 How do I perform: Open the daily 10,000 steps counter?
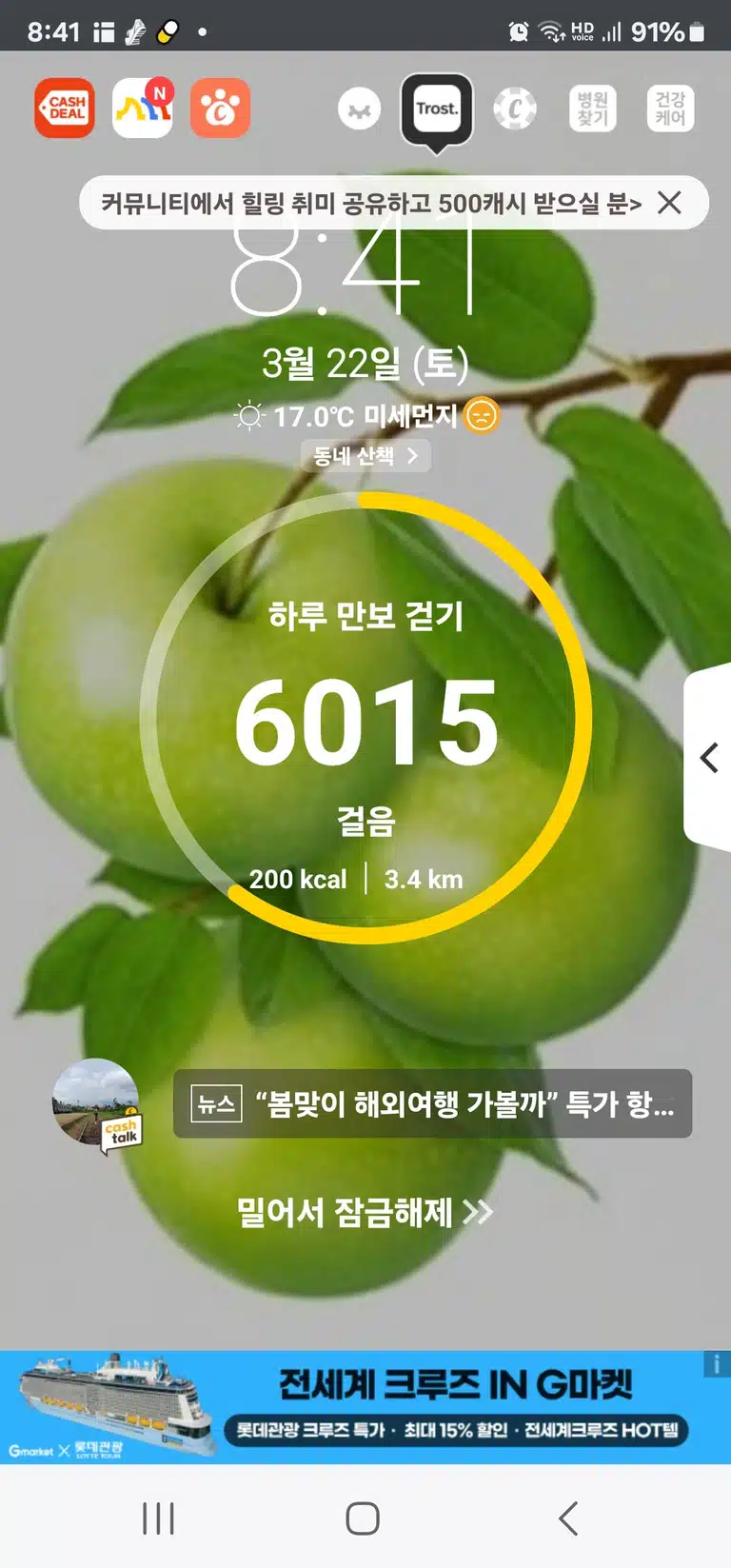[x=366, y=718]
